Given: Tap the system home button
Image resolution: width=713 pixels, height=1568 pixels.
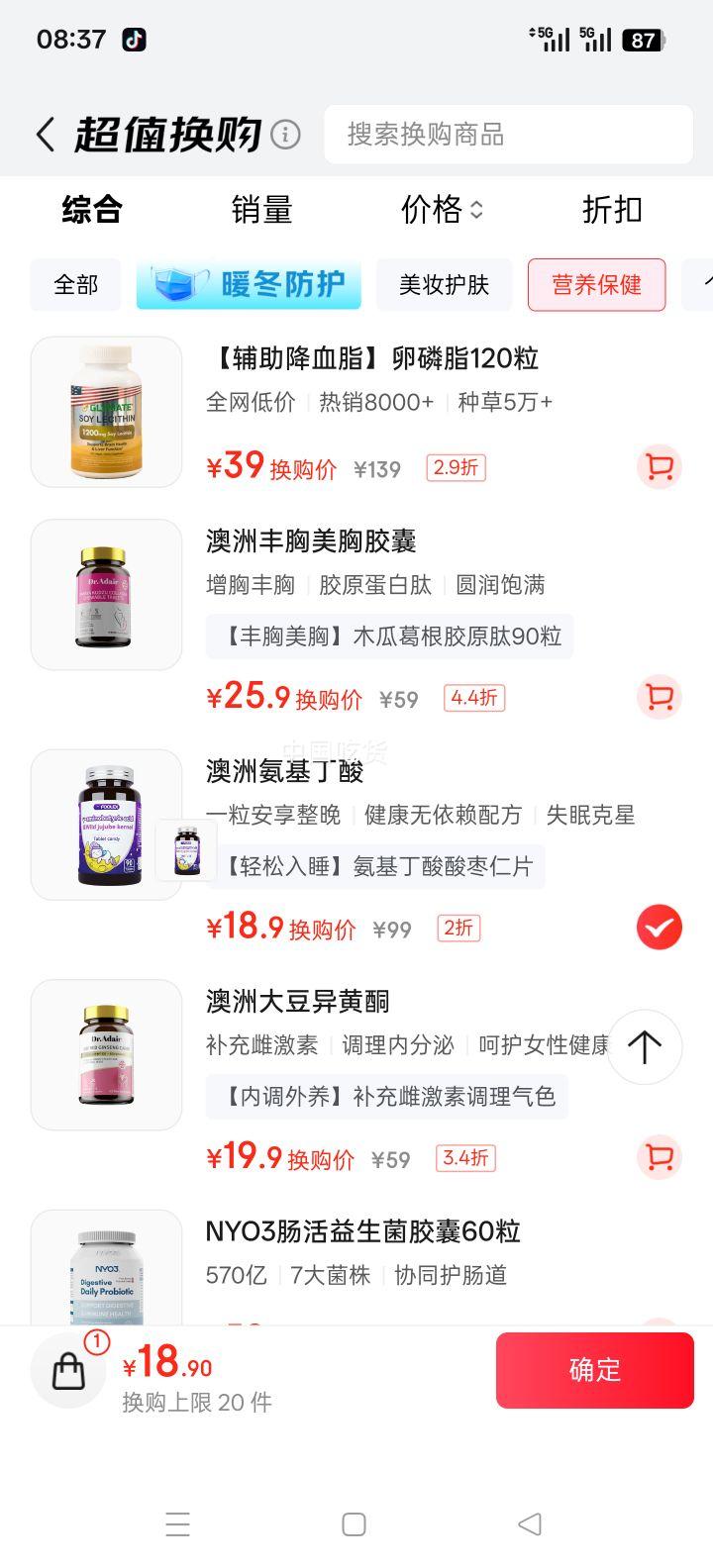Looking at the screenshot, I should click(354, 1524).
